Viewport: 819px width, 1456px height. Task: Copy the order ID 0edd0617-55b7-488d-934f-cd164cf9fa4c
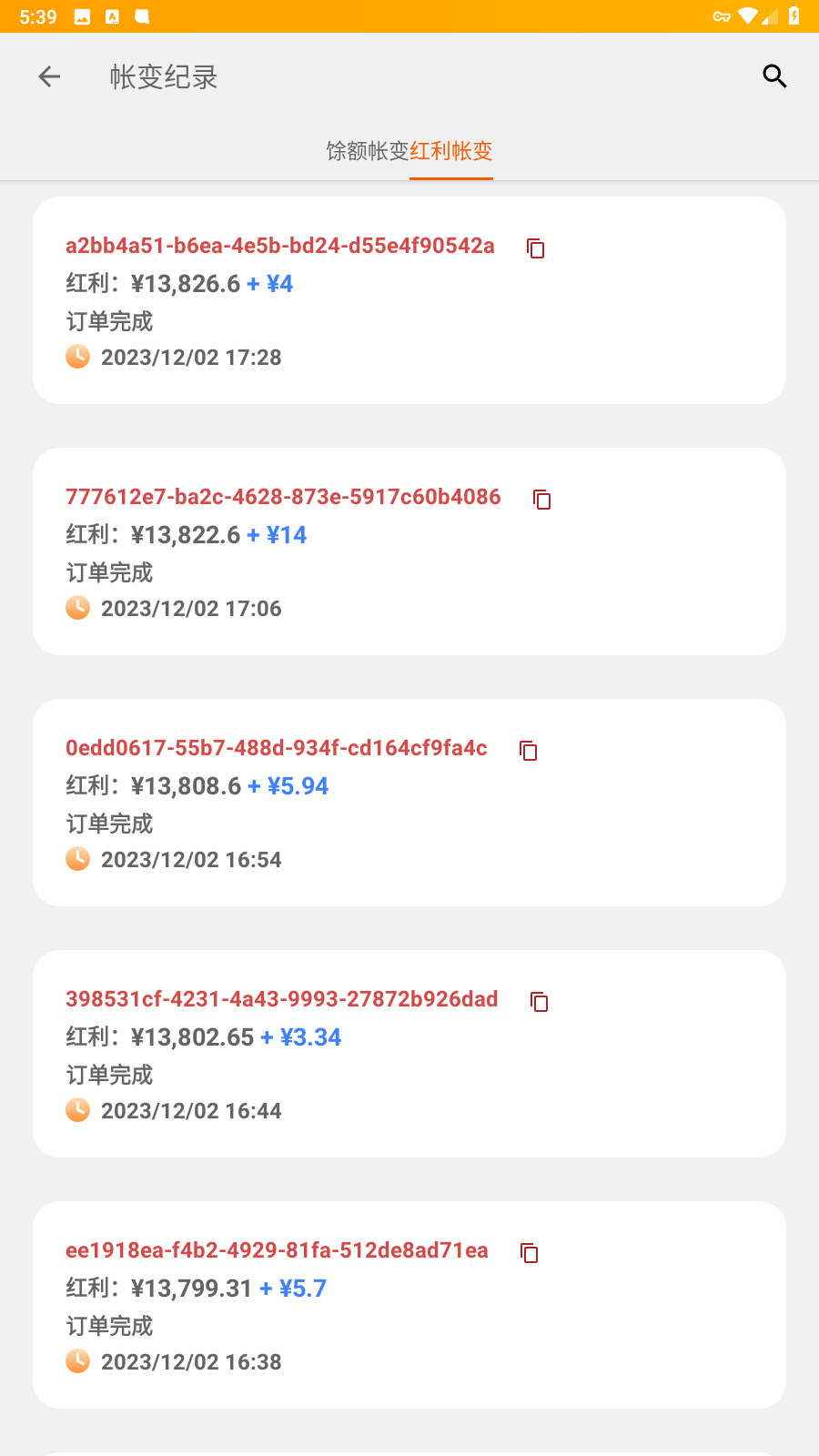tap(529, 751)
